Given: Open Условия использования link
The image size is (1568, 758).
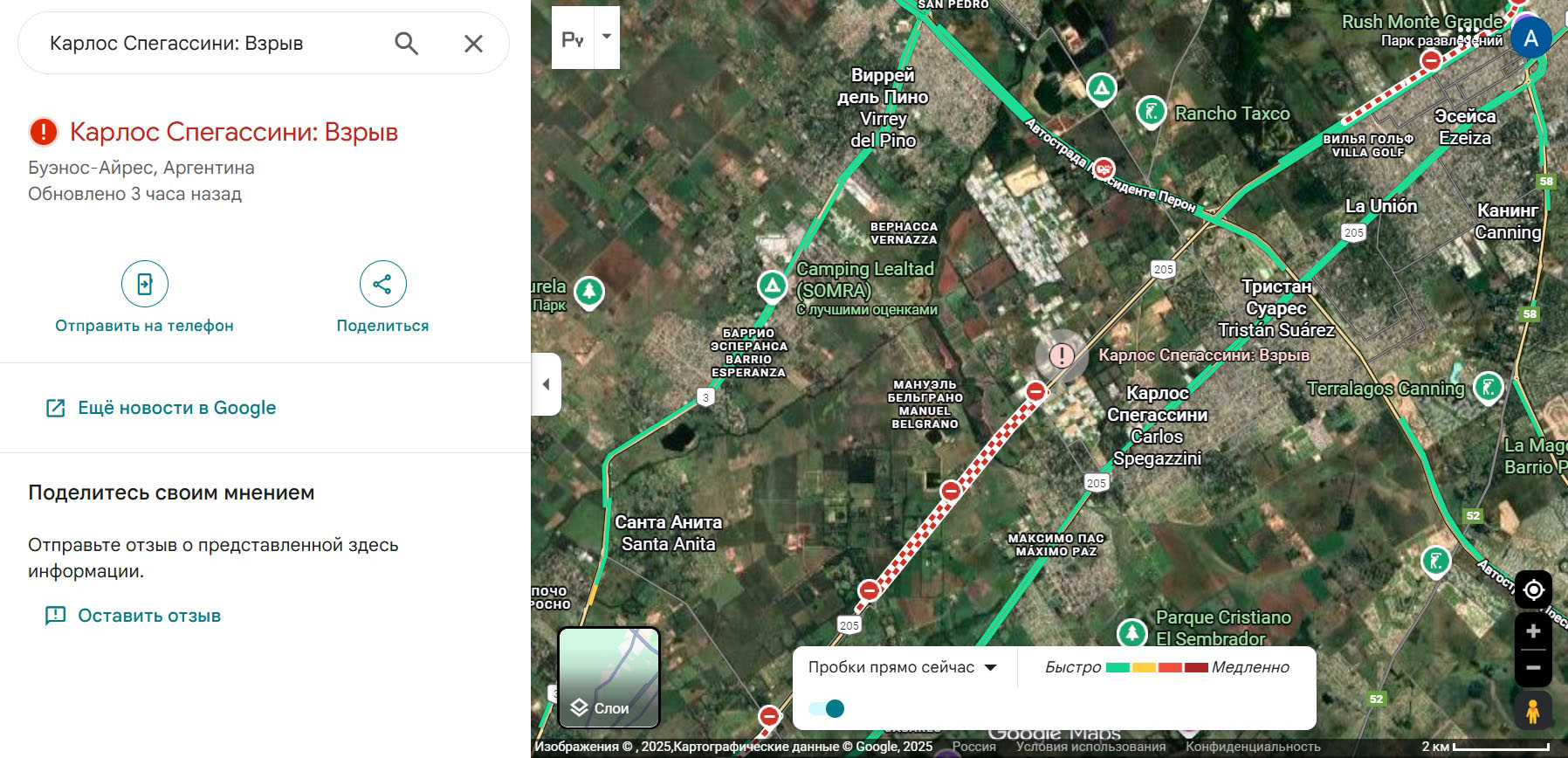Looking at the screenshot, I should pos(1090,747).
